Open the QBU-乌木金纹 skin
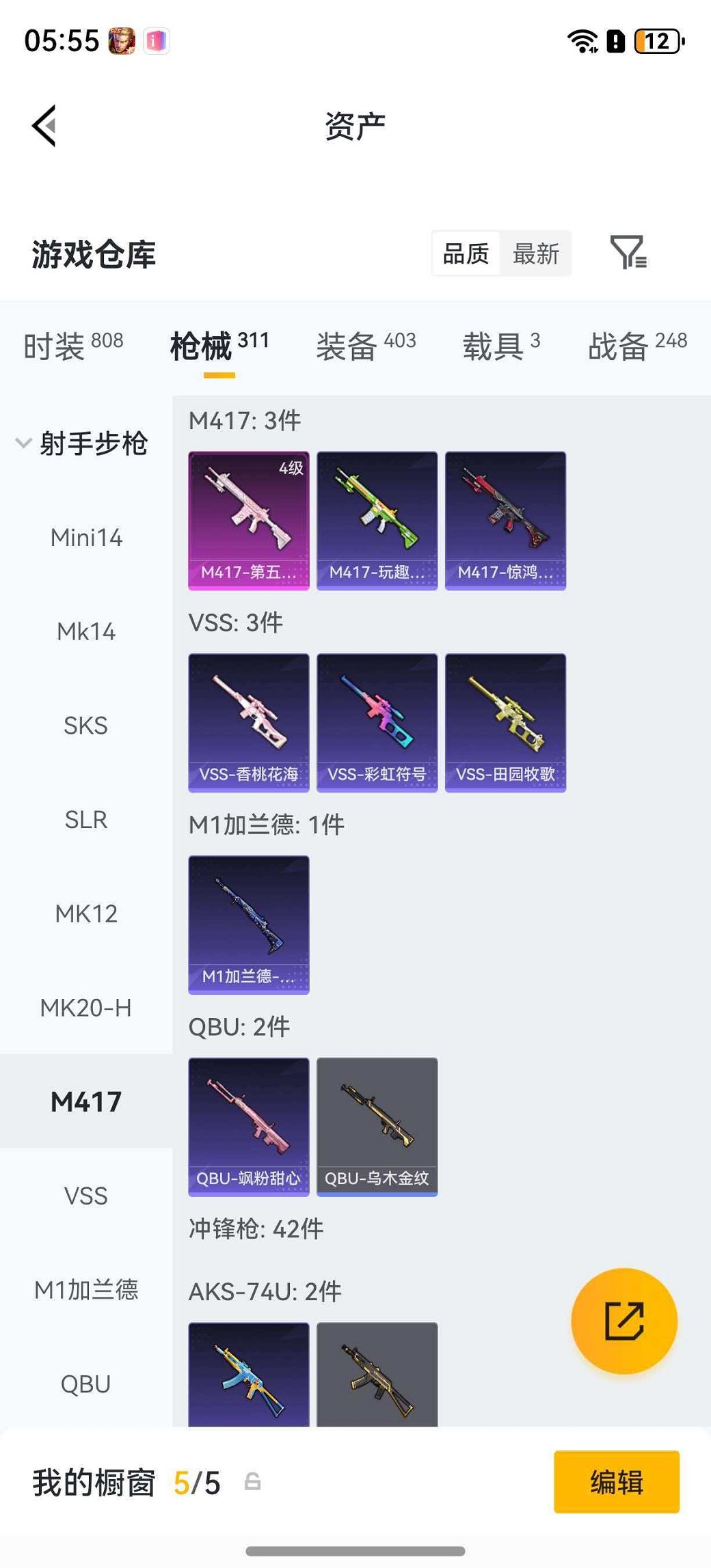This screenshot has width=711, height=1568. click(377, 1127)
